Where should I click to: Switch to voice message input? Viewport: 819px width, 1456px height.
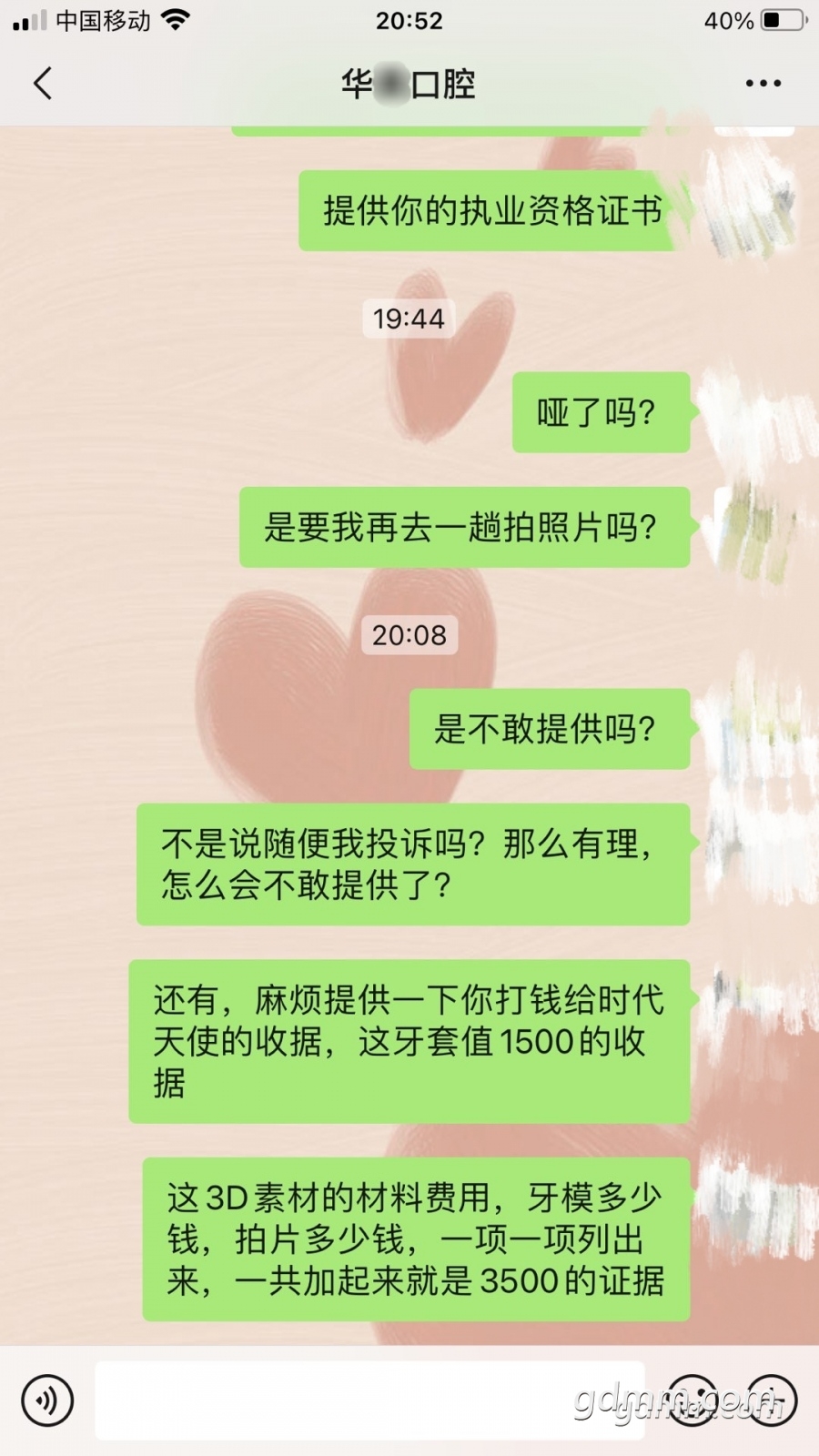(47, 1400)
